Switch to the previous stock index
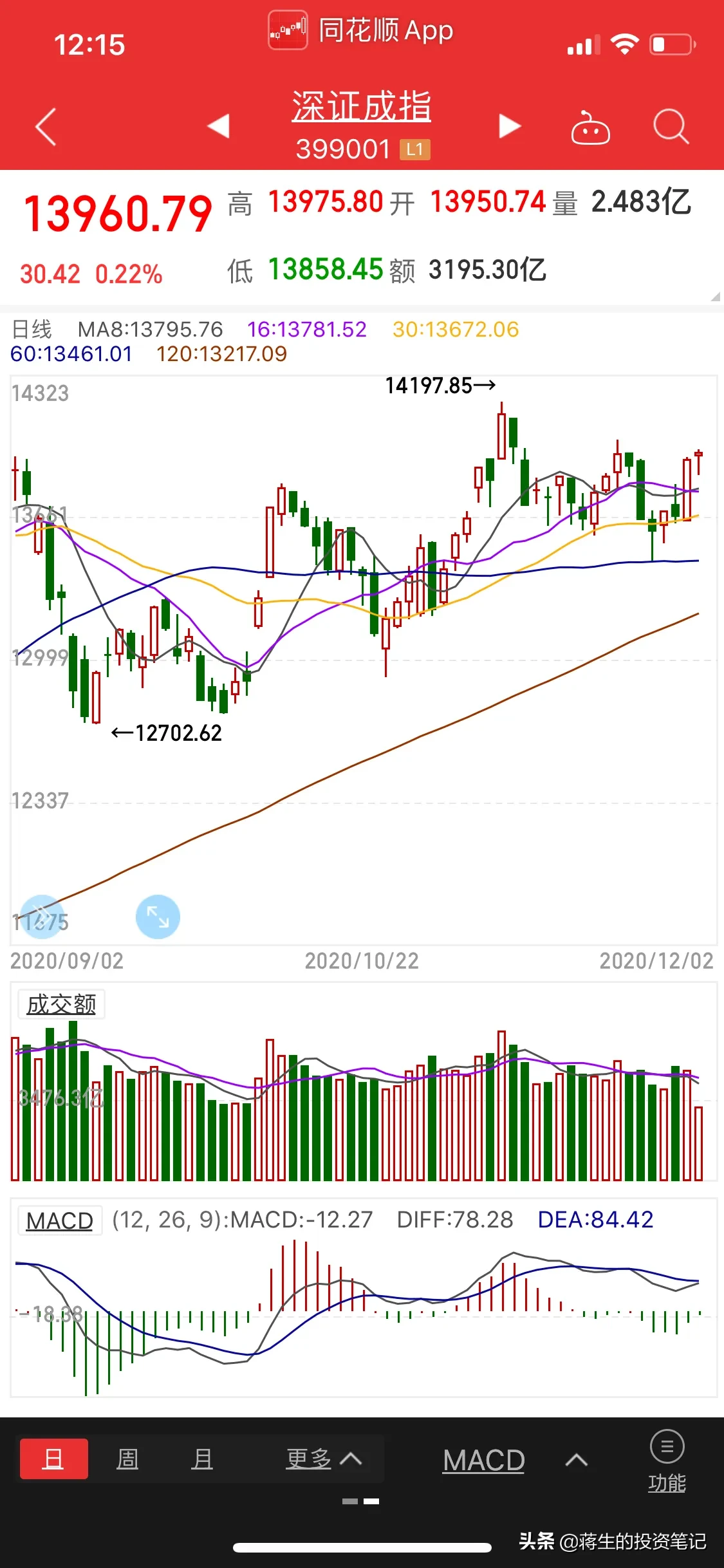This screenshot has width=724, height=1568. tap(219, 126)
